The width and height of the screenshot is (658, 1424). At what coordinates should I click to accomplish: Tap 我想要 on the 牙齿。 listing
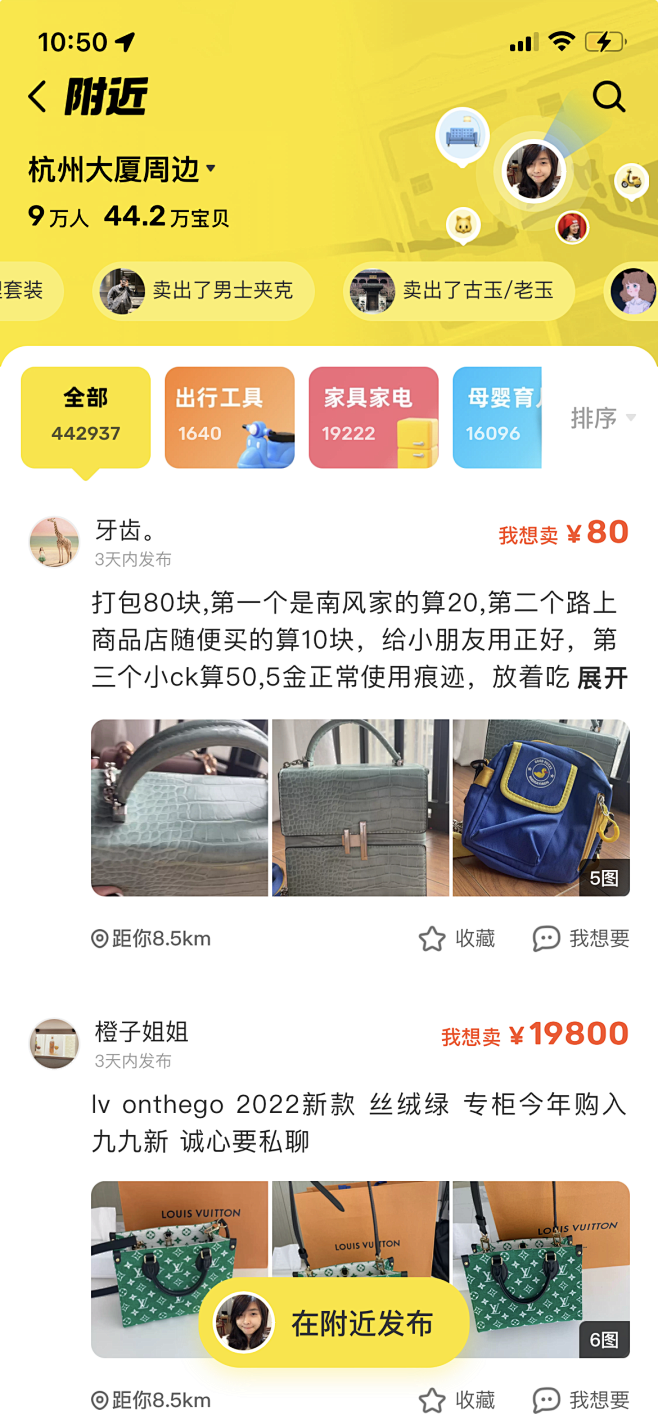(x=581, y=938)
